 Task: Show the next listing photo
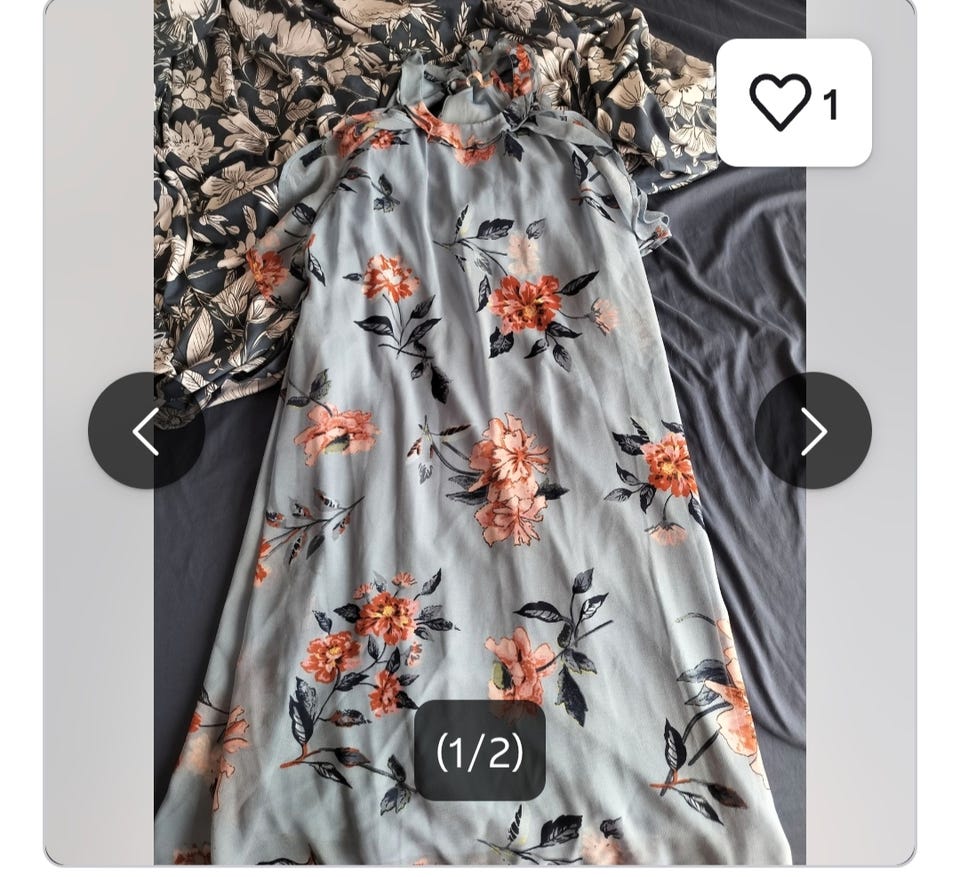click(812, 431)
